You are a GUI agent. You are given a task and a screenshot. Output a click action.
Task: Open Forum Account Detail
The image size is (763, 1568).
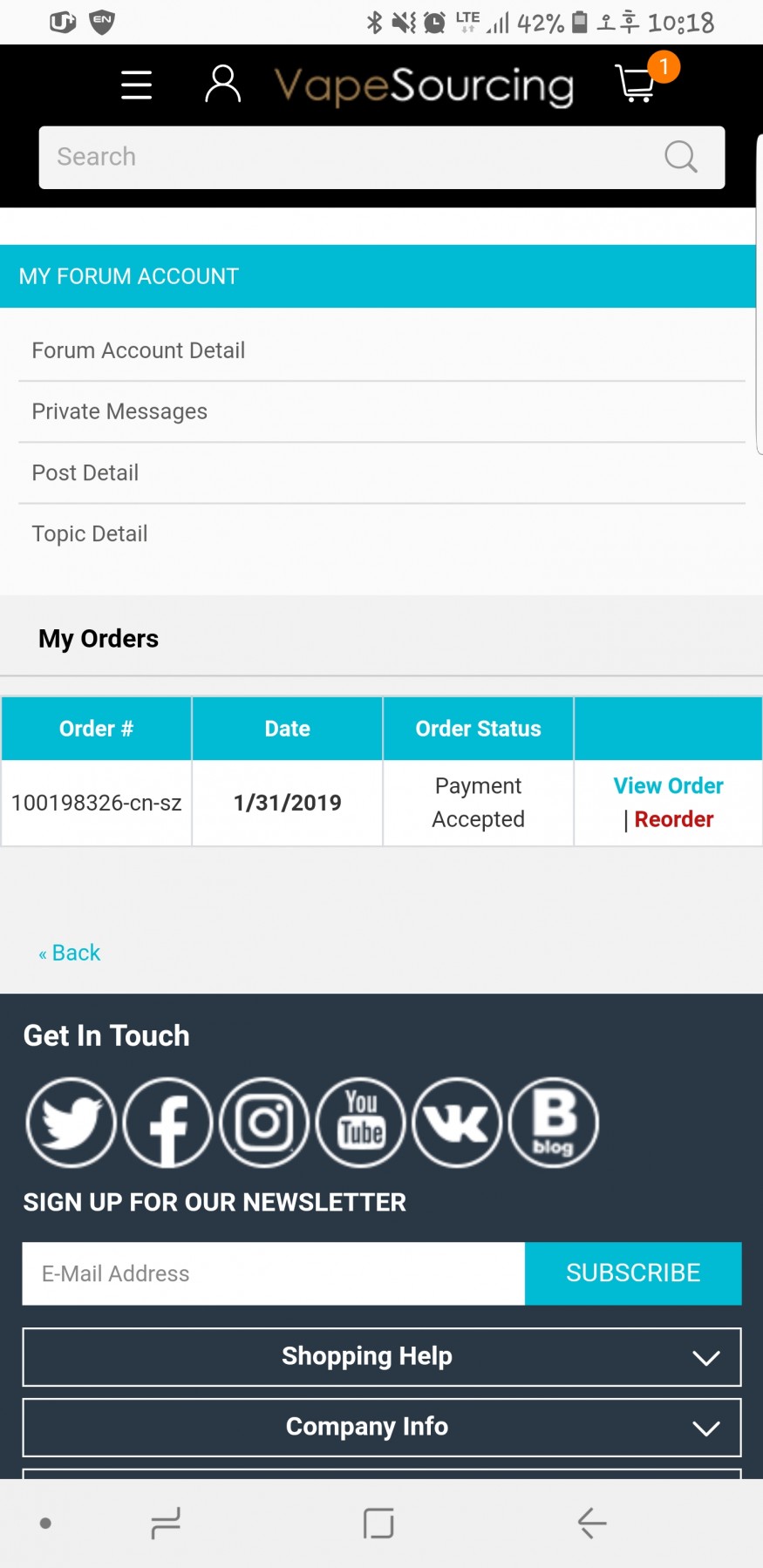(x=138, y=350)
